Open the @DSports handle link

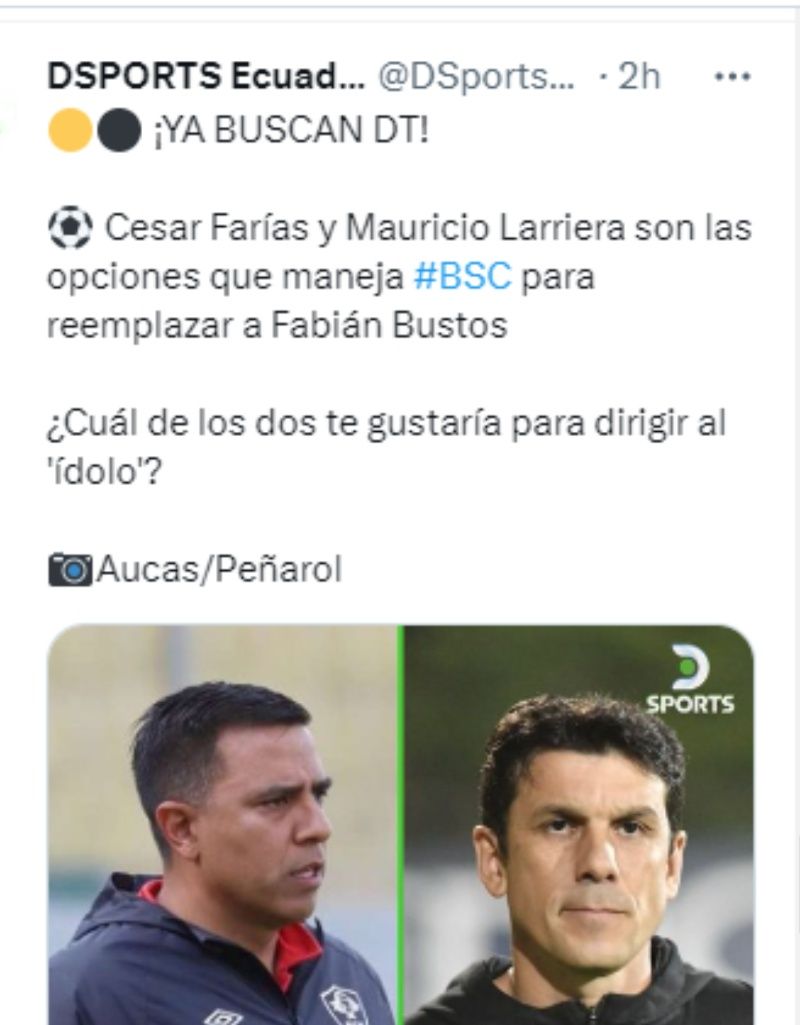point(475,77)
